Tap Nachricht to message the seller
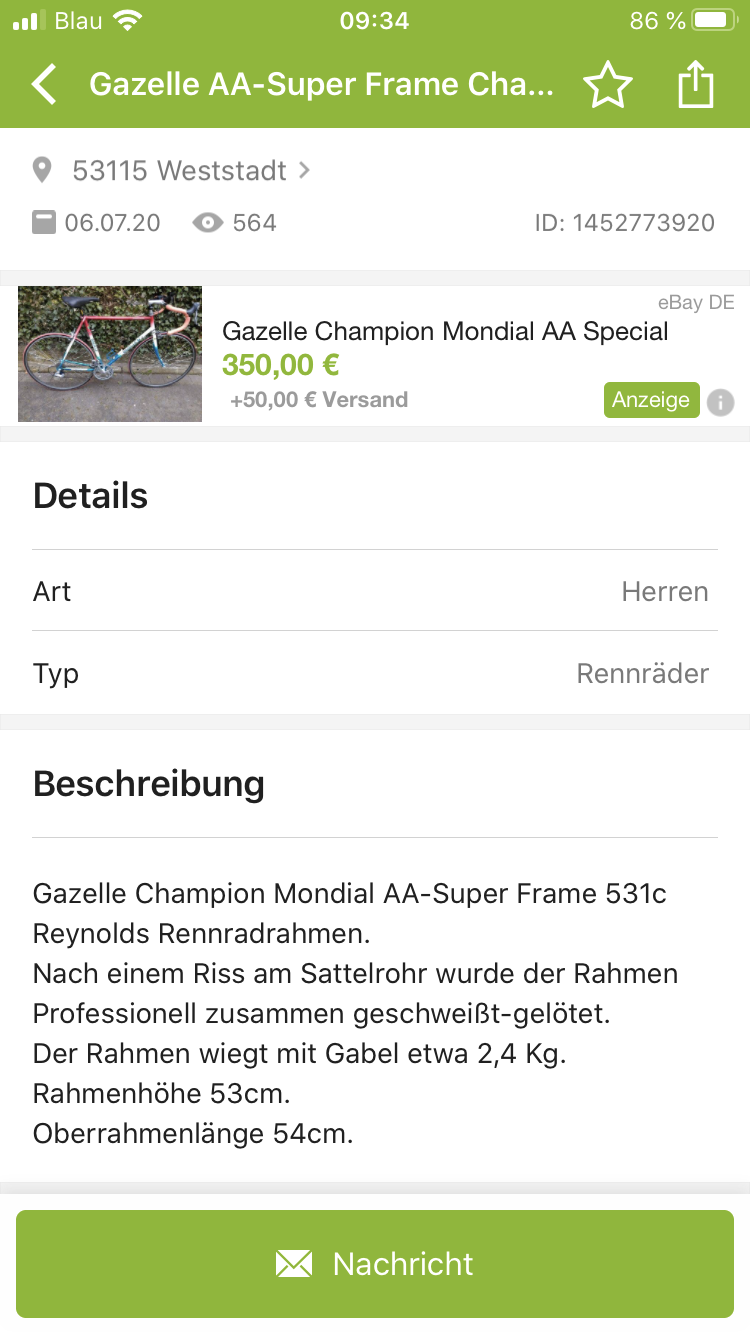Image resolution: width=750 pixels, height=1334 pixels. [x=375, y=1264]
